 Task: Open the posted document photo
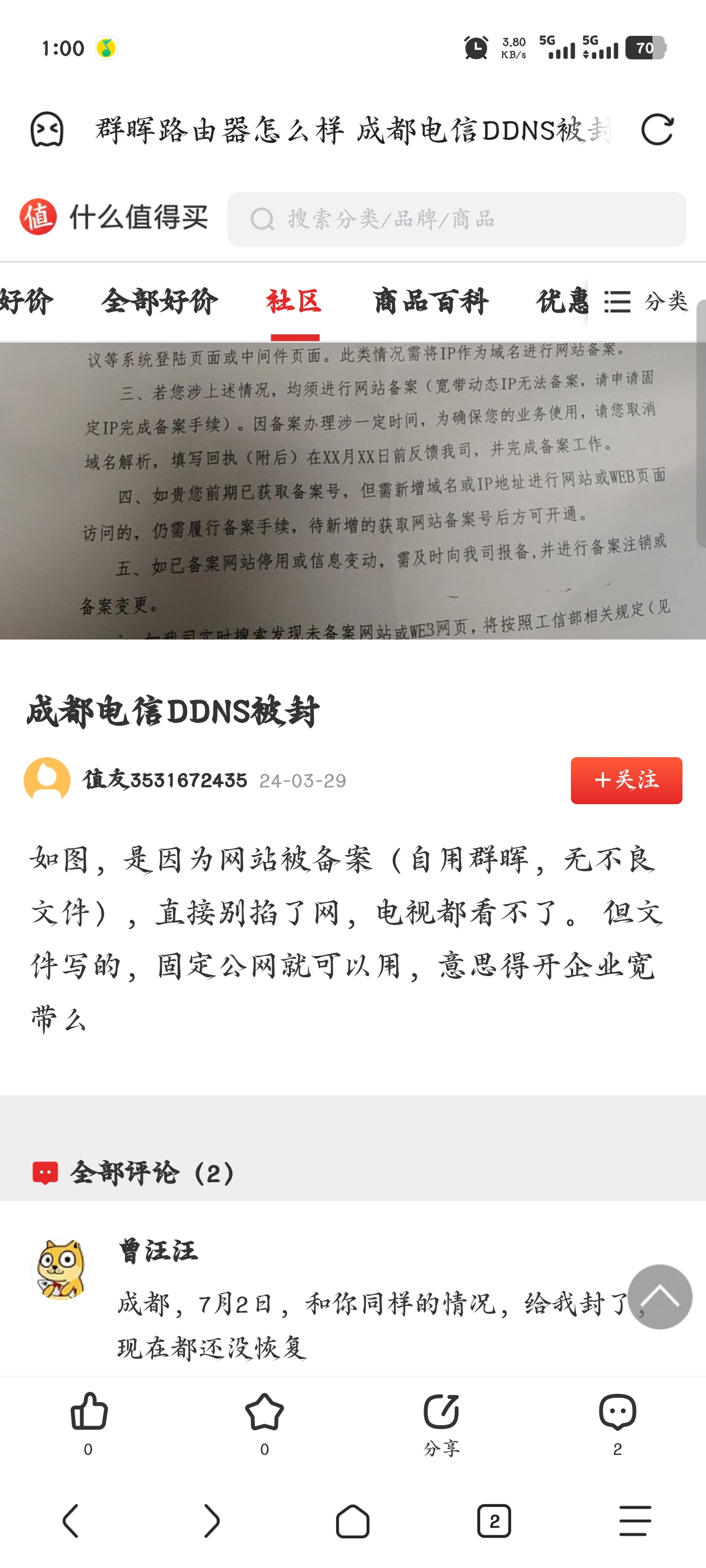click(x=352, y=490)
